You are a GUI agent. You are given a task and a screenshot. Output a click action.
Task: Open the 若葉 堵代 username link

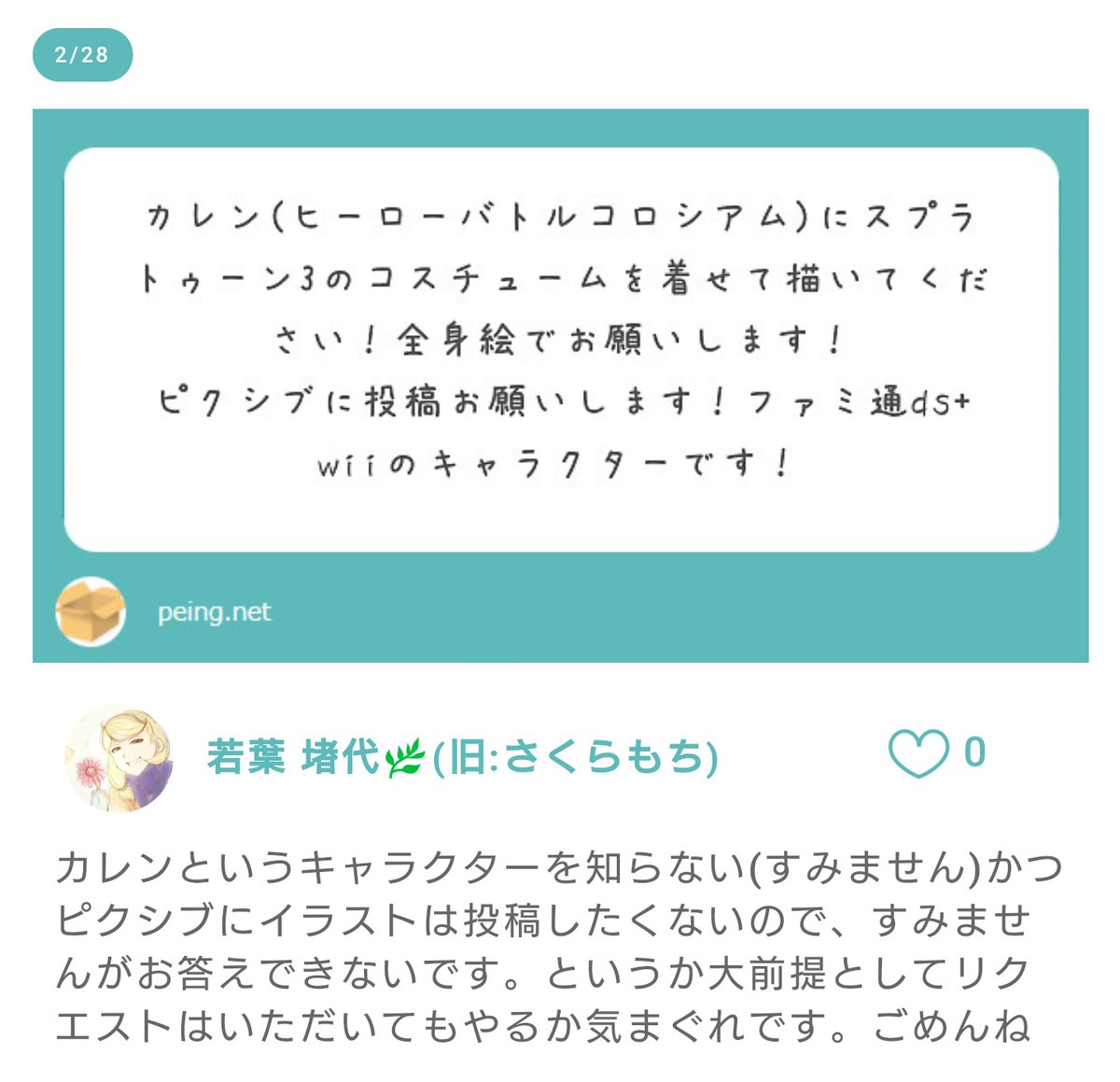pos(462,756)
